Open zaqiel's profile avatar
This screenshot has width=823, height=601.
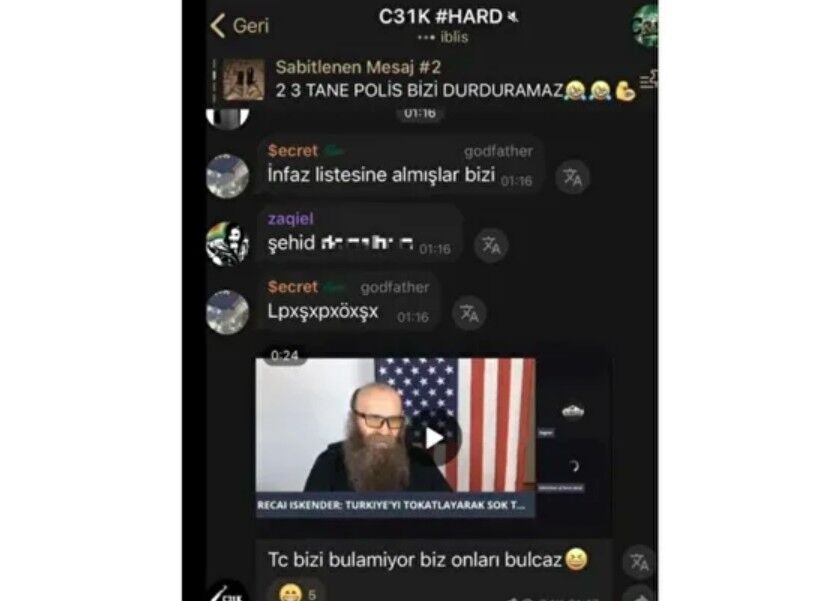227,243
